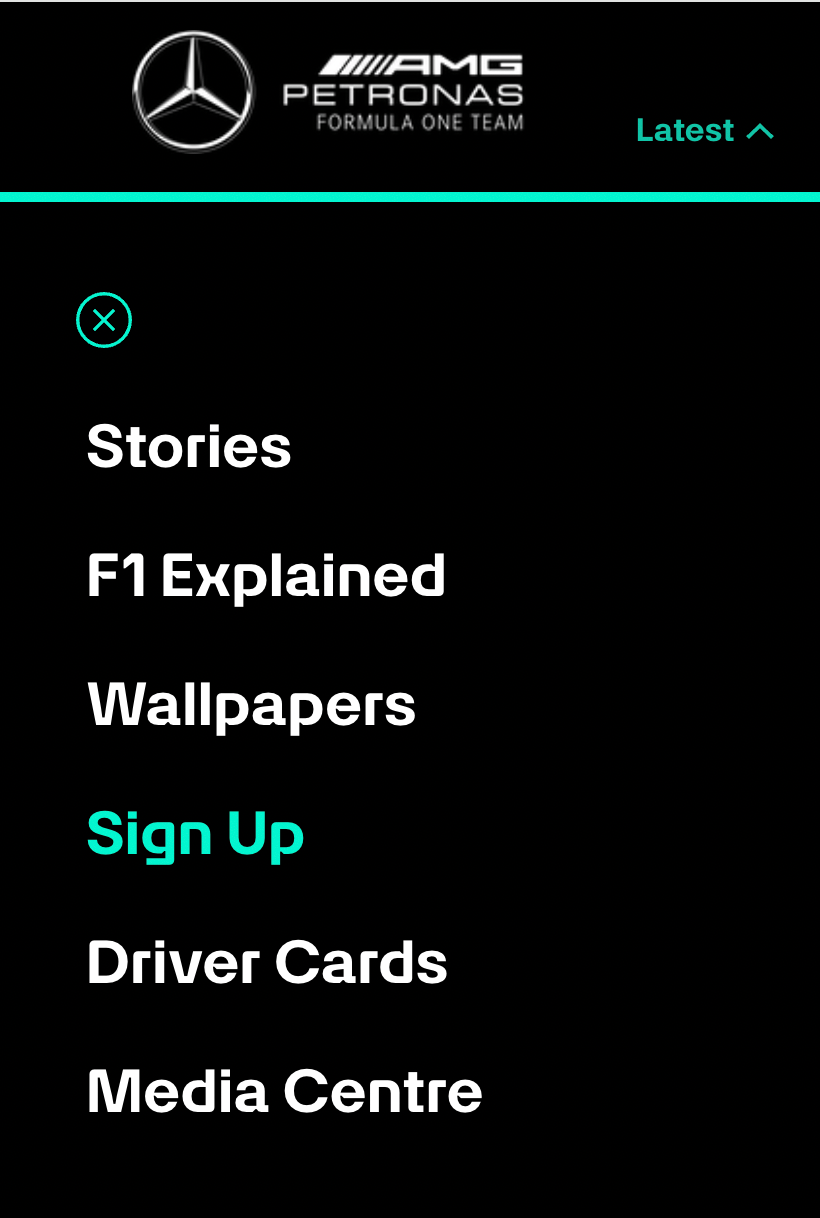Collapse the Latest dropdown
820x1218 pixels.
click(x=704, y=131)
